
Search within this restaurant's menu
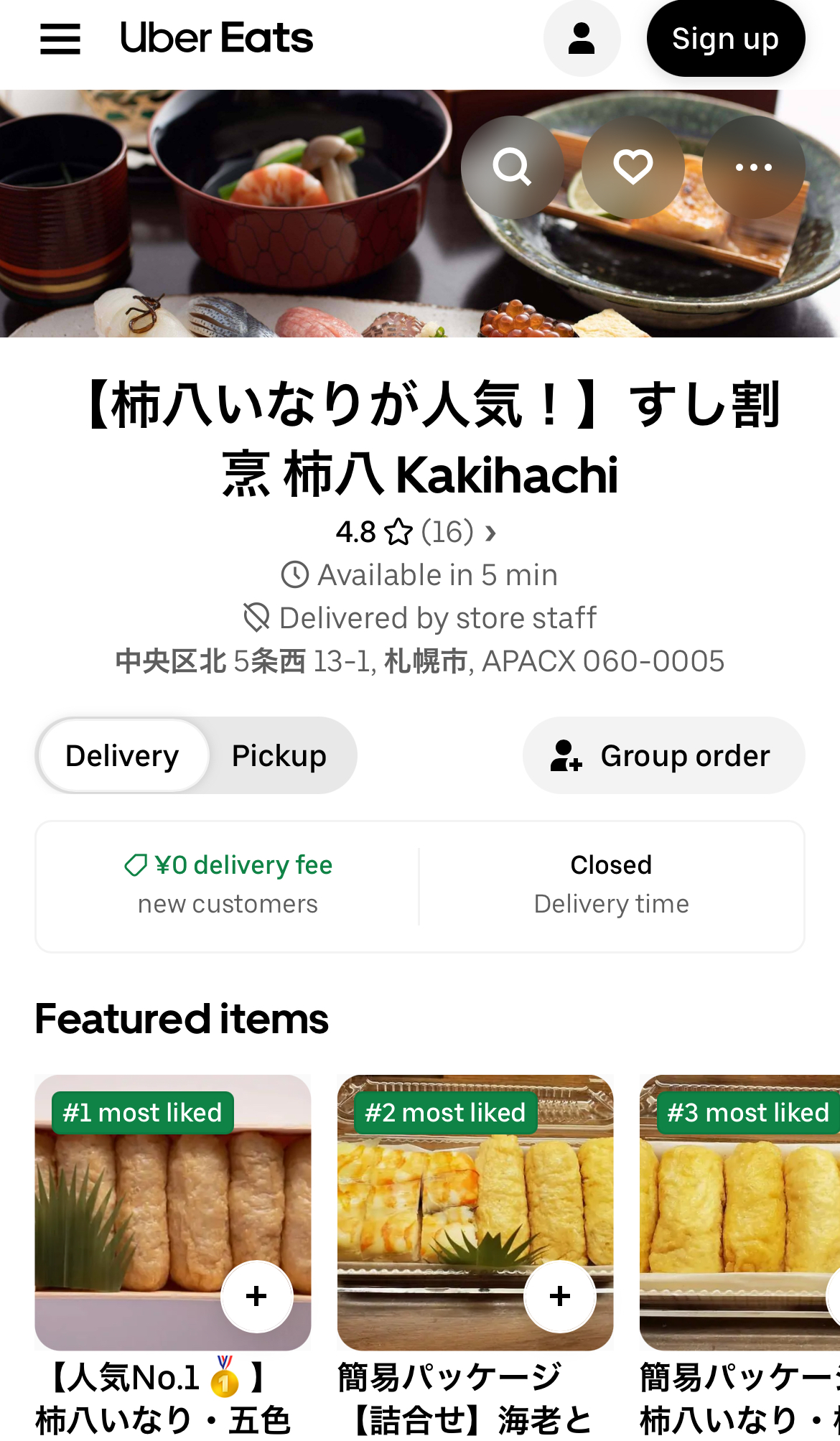pos(512,167)
